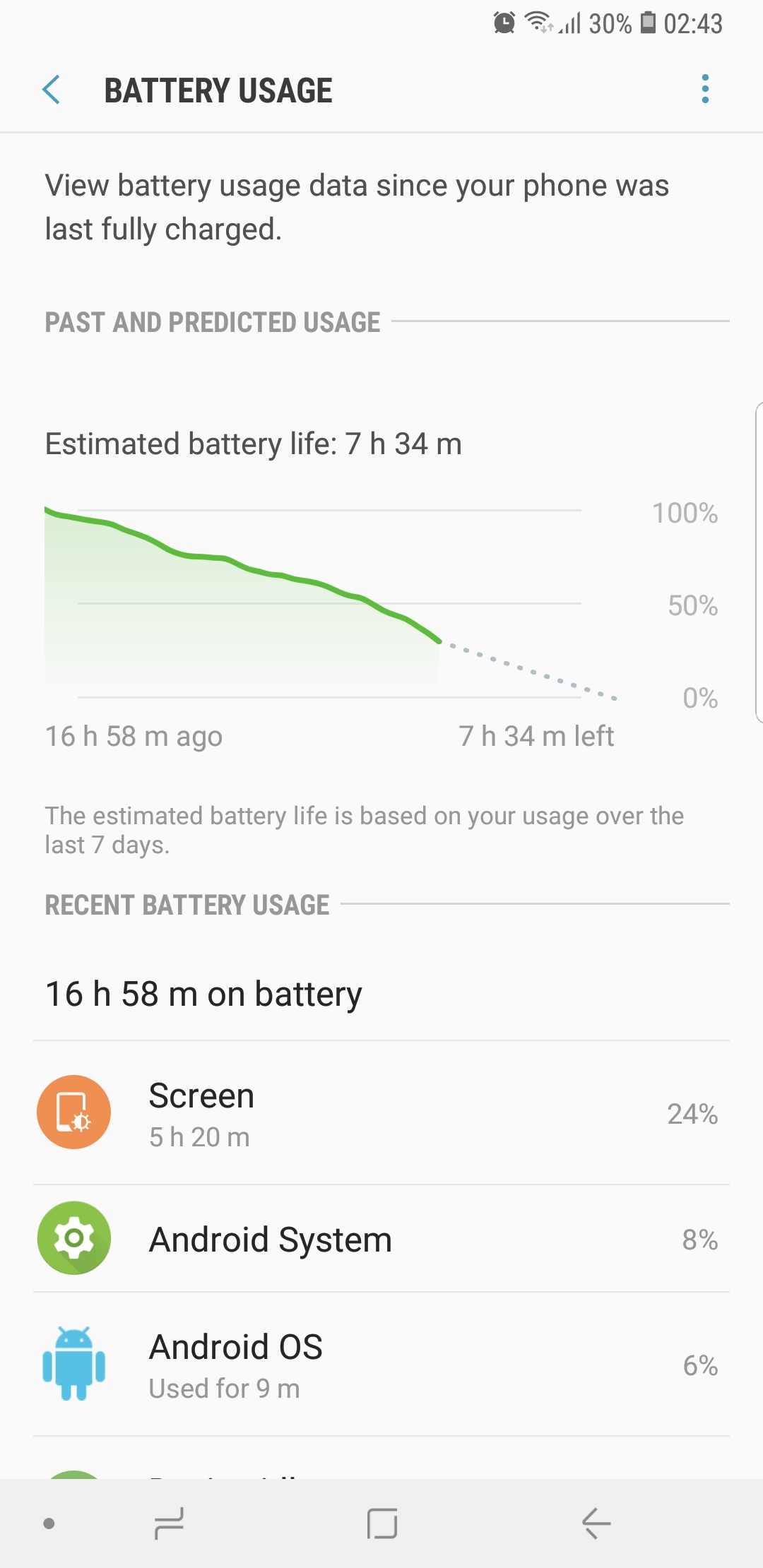763x1568 pixels.
Task: Go back from Battery Usage
Action: click(52, 90)
